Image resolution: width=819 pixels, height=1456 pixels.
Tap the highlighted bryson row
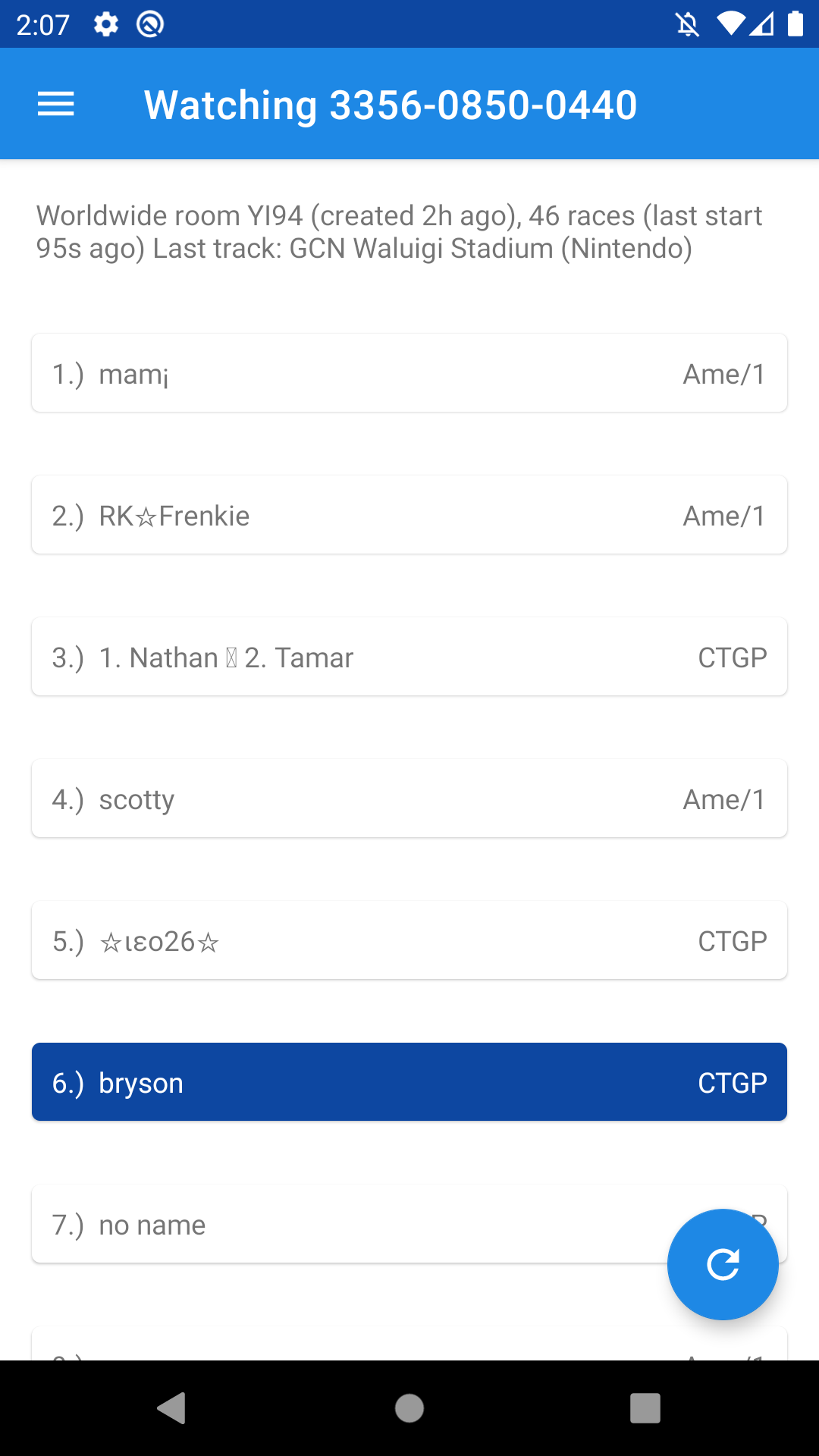point(409,1082)
